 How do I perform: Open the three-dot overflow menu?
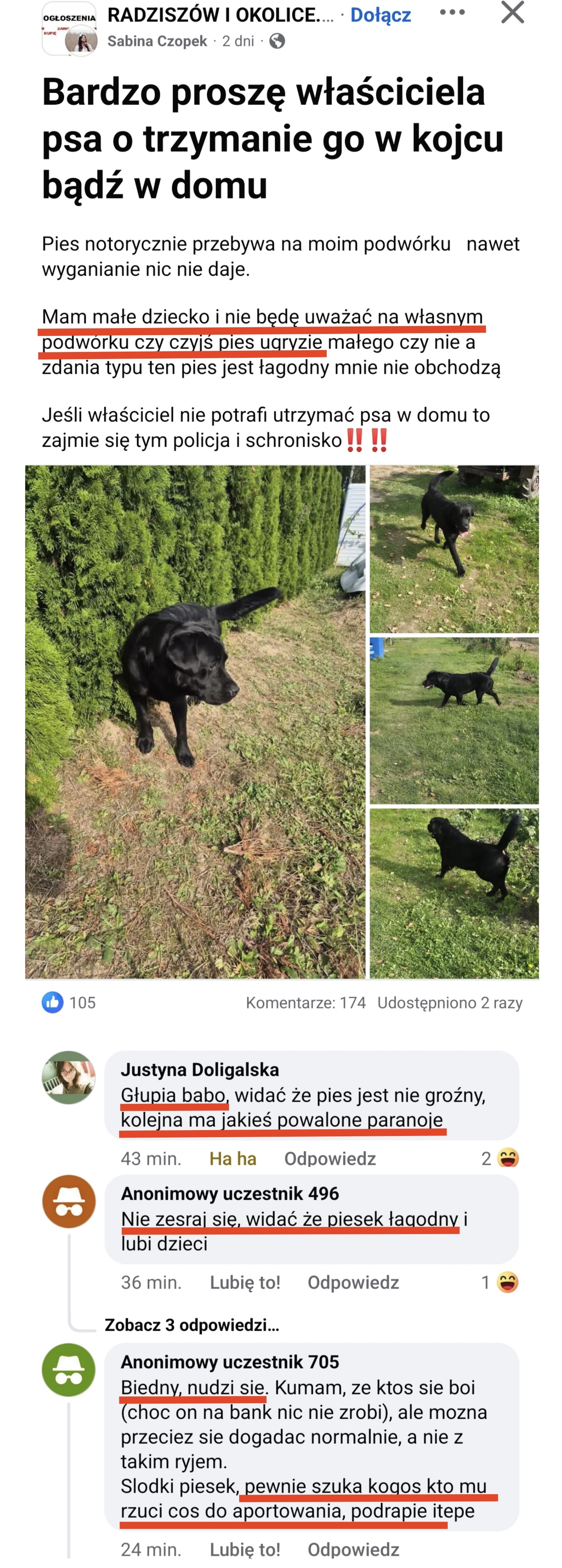pos(452,13)
